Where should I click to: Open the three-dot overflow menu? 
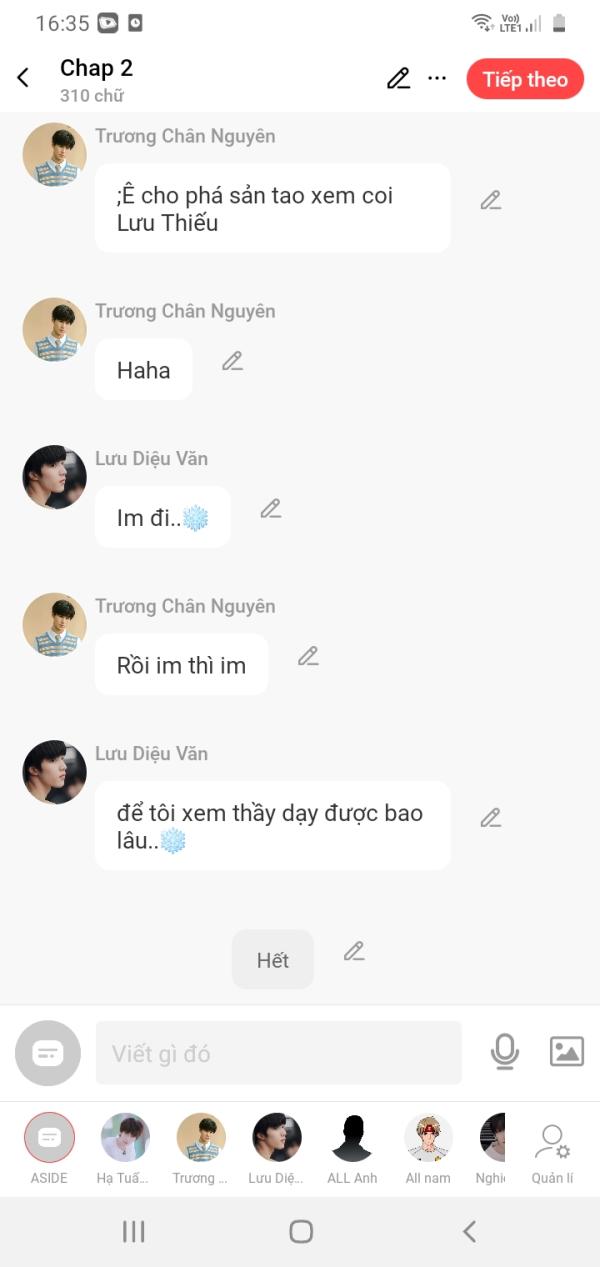437,78
